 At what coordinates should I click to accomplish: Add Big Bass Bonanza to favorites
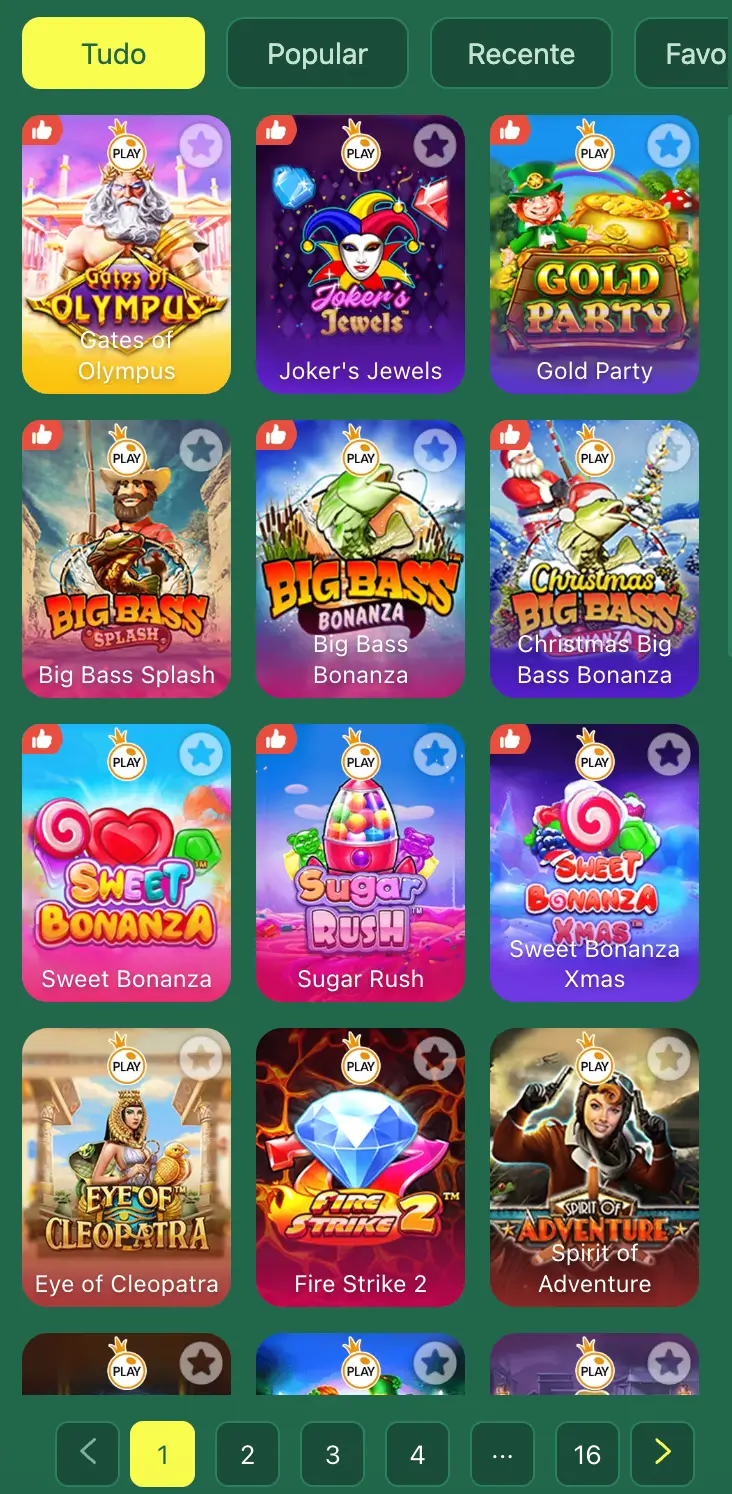point(435,450)
